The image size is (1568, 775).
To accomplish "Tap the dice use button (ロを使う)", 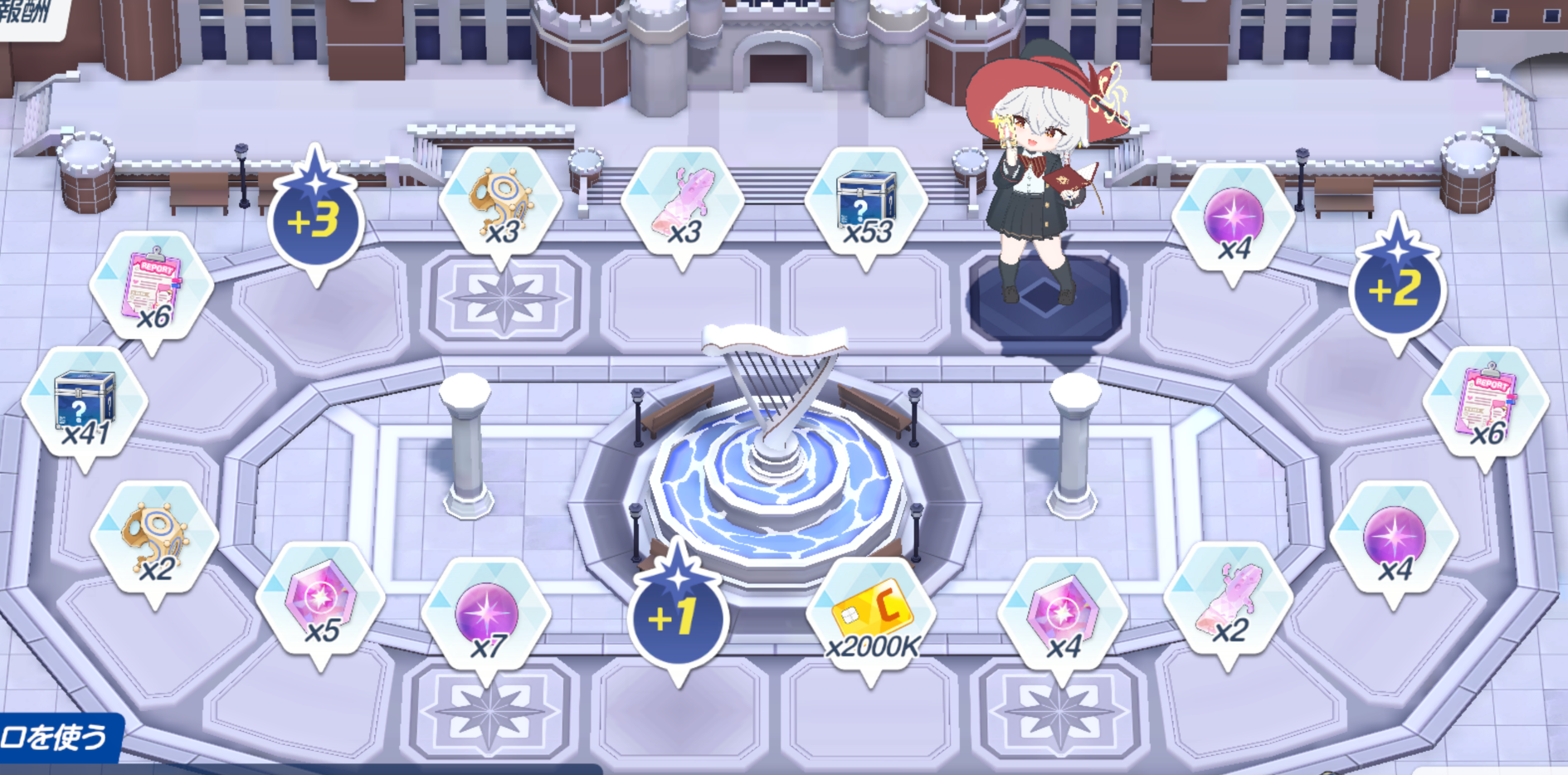I will pyautogui.click(x=56, y=737).
